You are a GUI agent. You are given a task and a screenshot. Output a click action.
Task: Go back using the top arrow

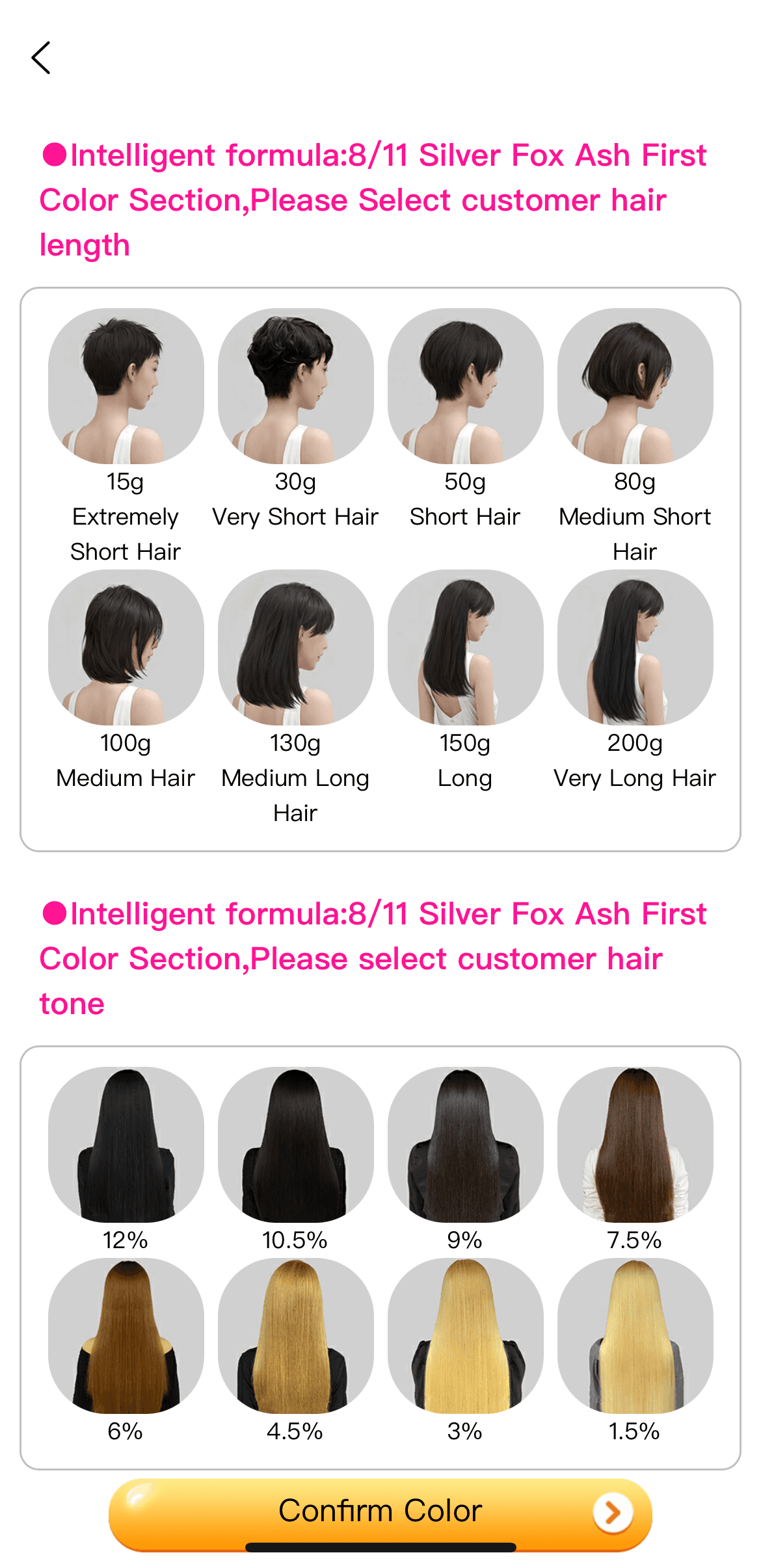pyautogui.click(x=41, y=58)
